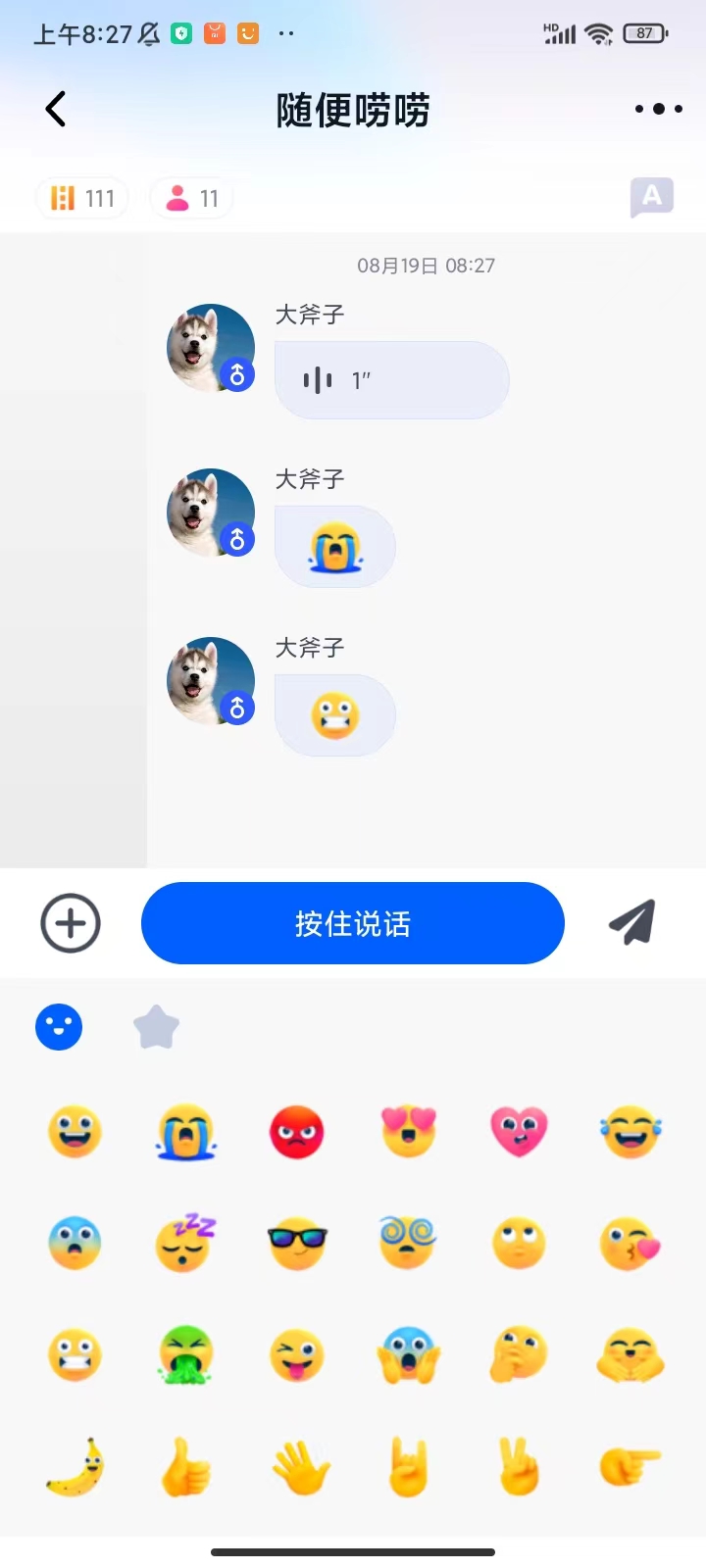Choose the sunglasses cool emoji
This screenshot has height=1568, width=706.
point(296,1243)
